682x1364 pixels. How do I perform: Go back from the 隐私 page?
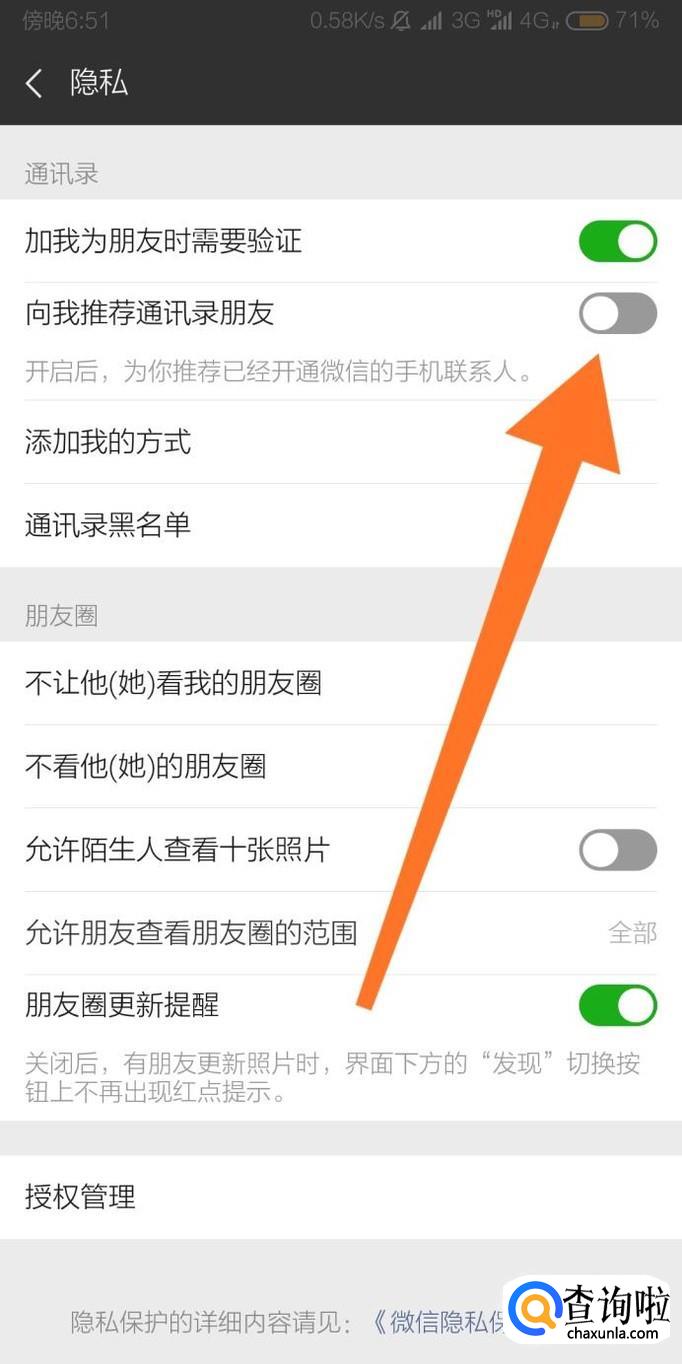34,83
